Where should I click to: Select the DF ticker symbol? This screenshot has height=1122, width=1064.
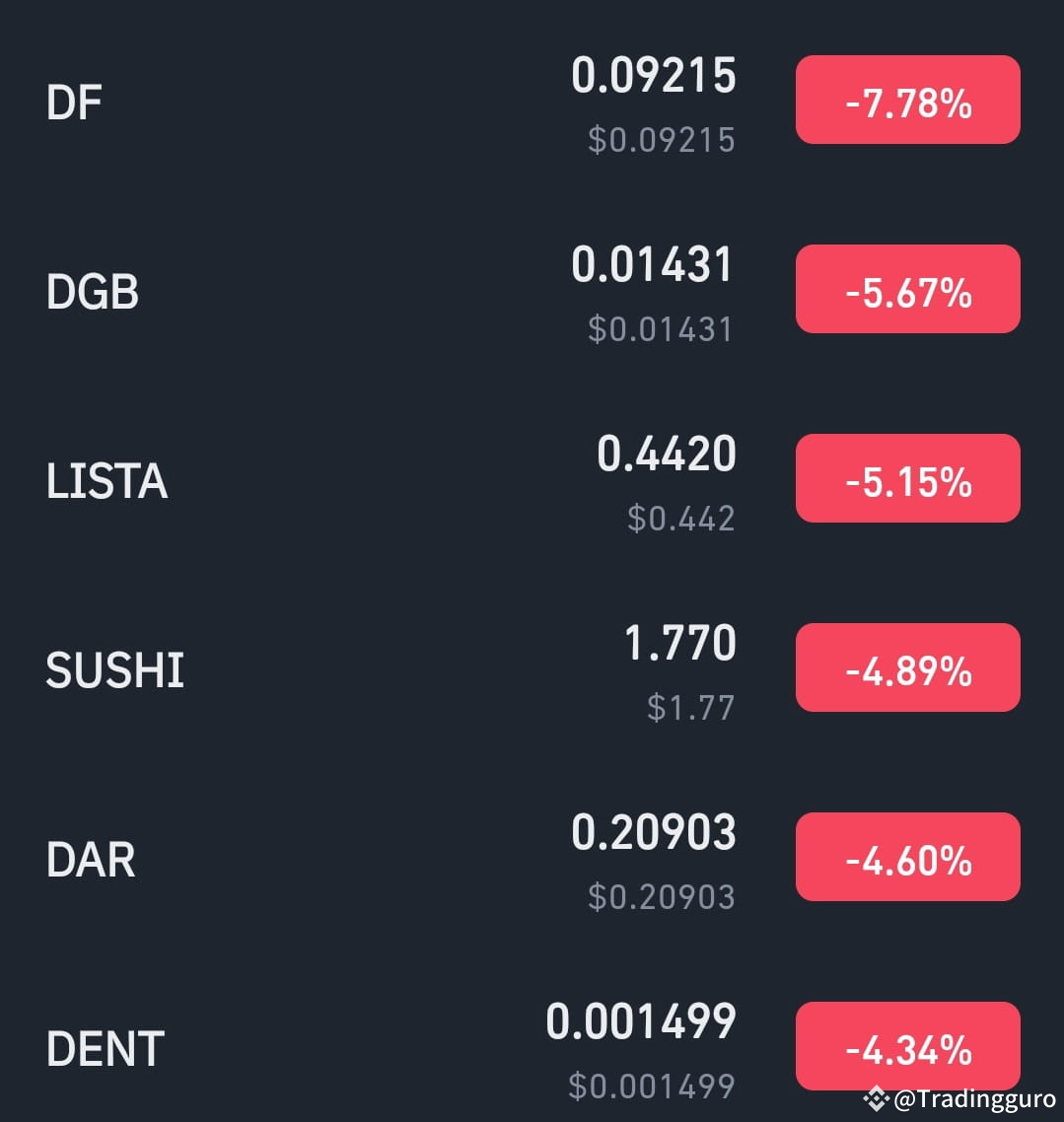click(74, 100)
